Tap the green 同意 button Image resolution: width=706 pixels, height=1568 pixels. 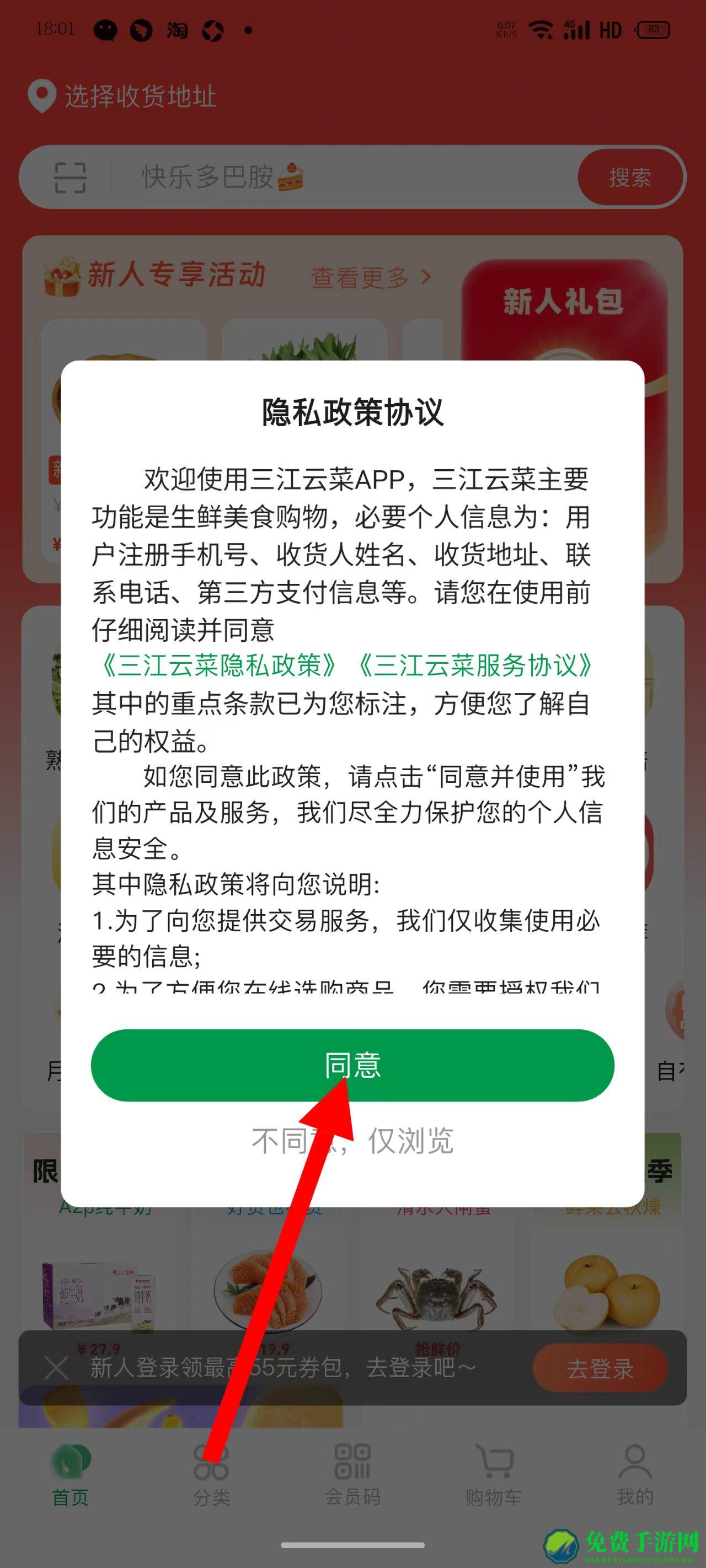[352, 1065]
